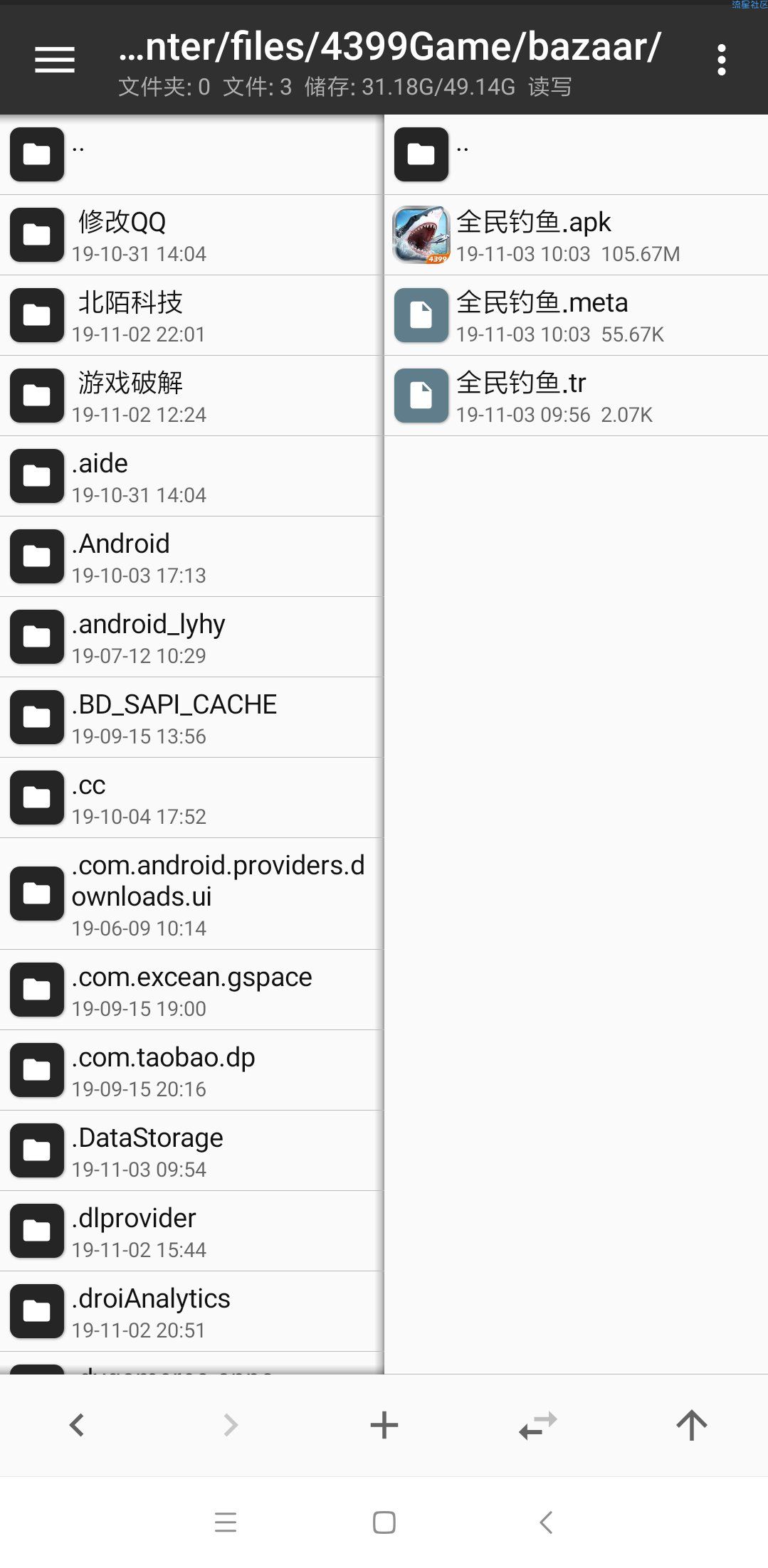
Task: Swap the two file panes
Action: [537, 1425]
